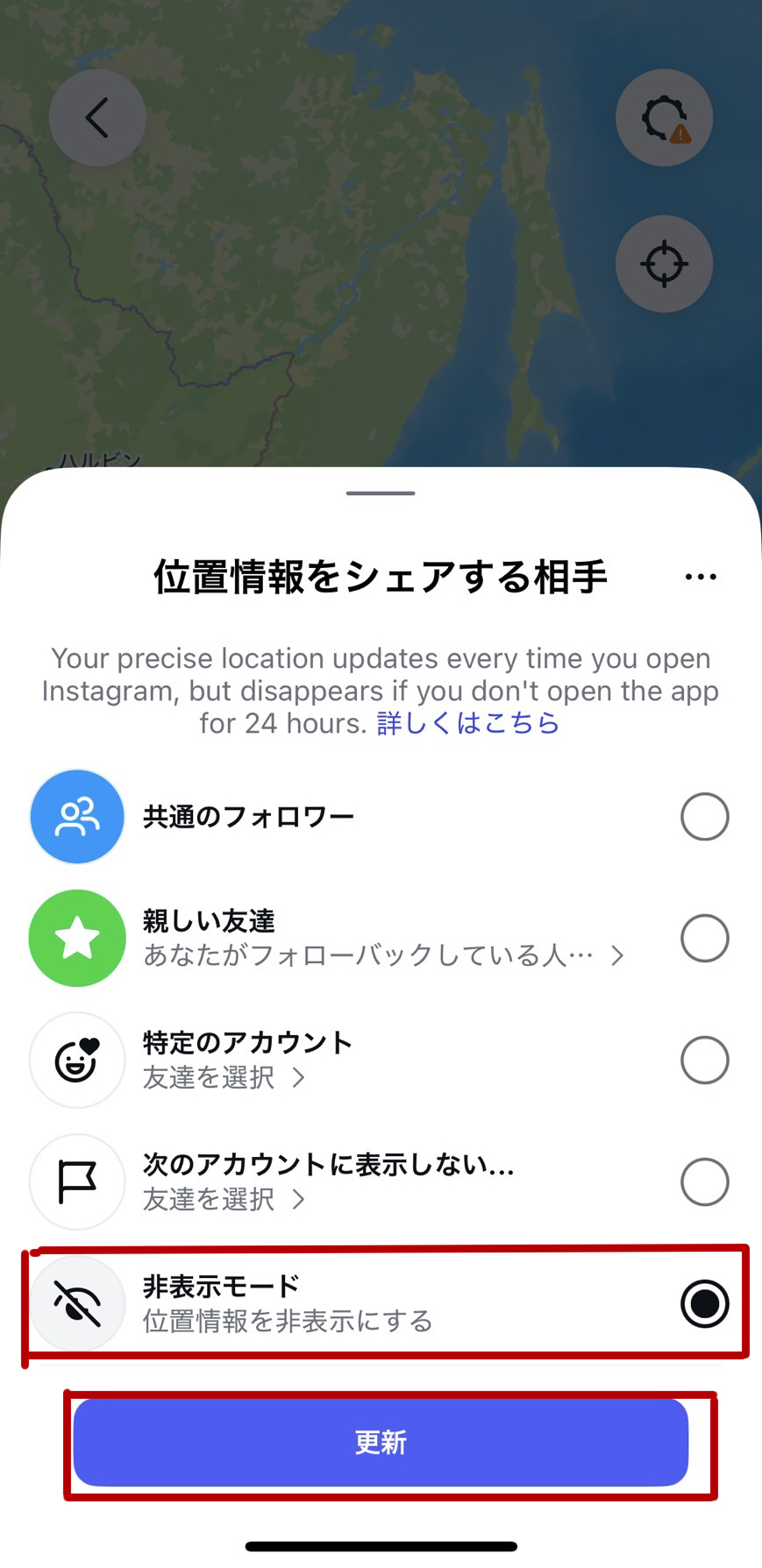762x1568 pixels.
Task: Expand the 親しい友達 follow-back details chevron
Action: (x=618, y=955)
